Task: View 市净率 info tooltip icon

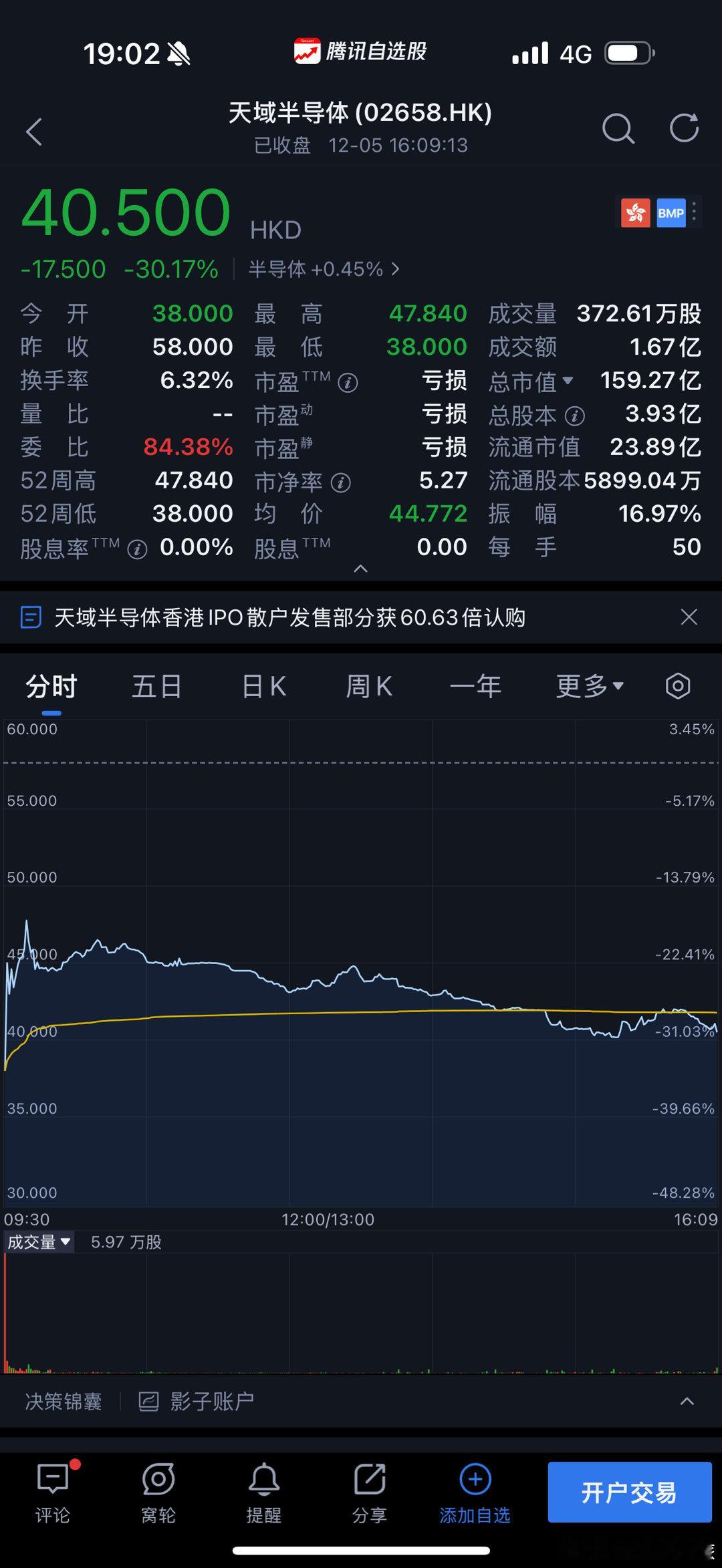Action: pos(342,481)
